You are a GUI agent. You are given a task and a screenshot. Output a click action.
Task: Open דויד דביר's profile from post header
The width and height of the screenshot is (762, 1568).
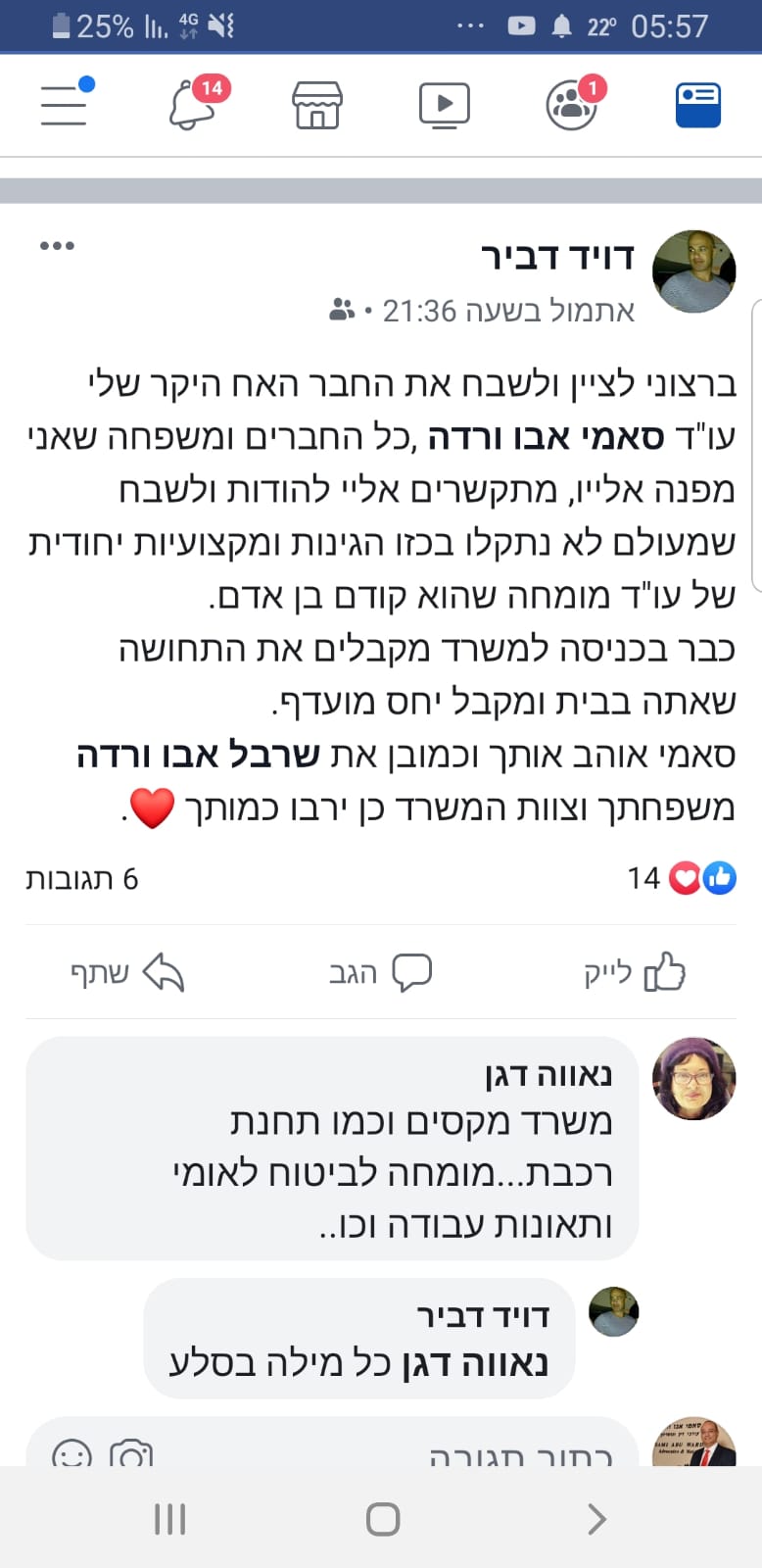click(x=557, y=257)
